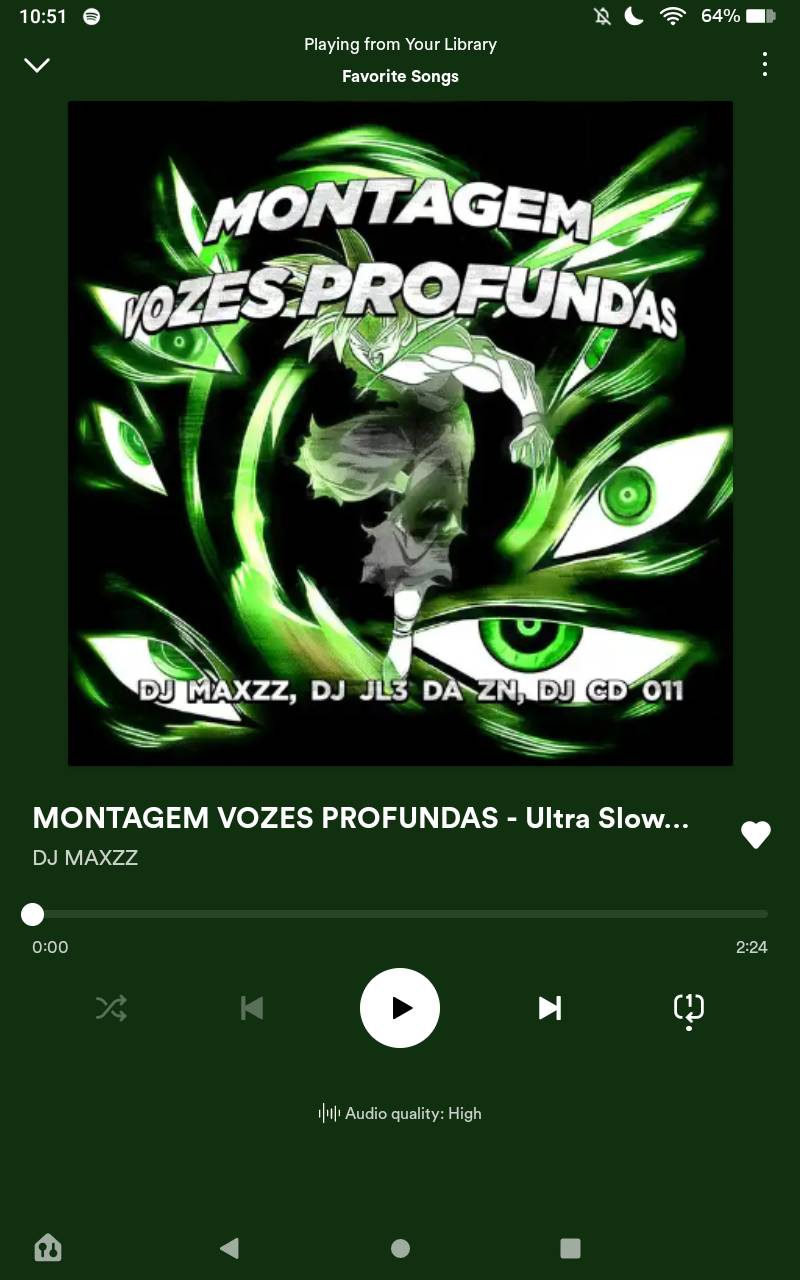The height and width of the screenshot is (1280, 800).
Task: Remove song from Liked Songs via heart
Action: [x=755, y=835]
